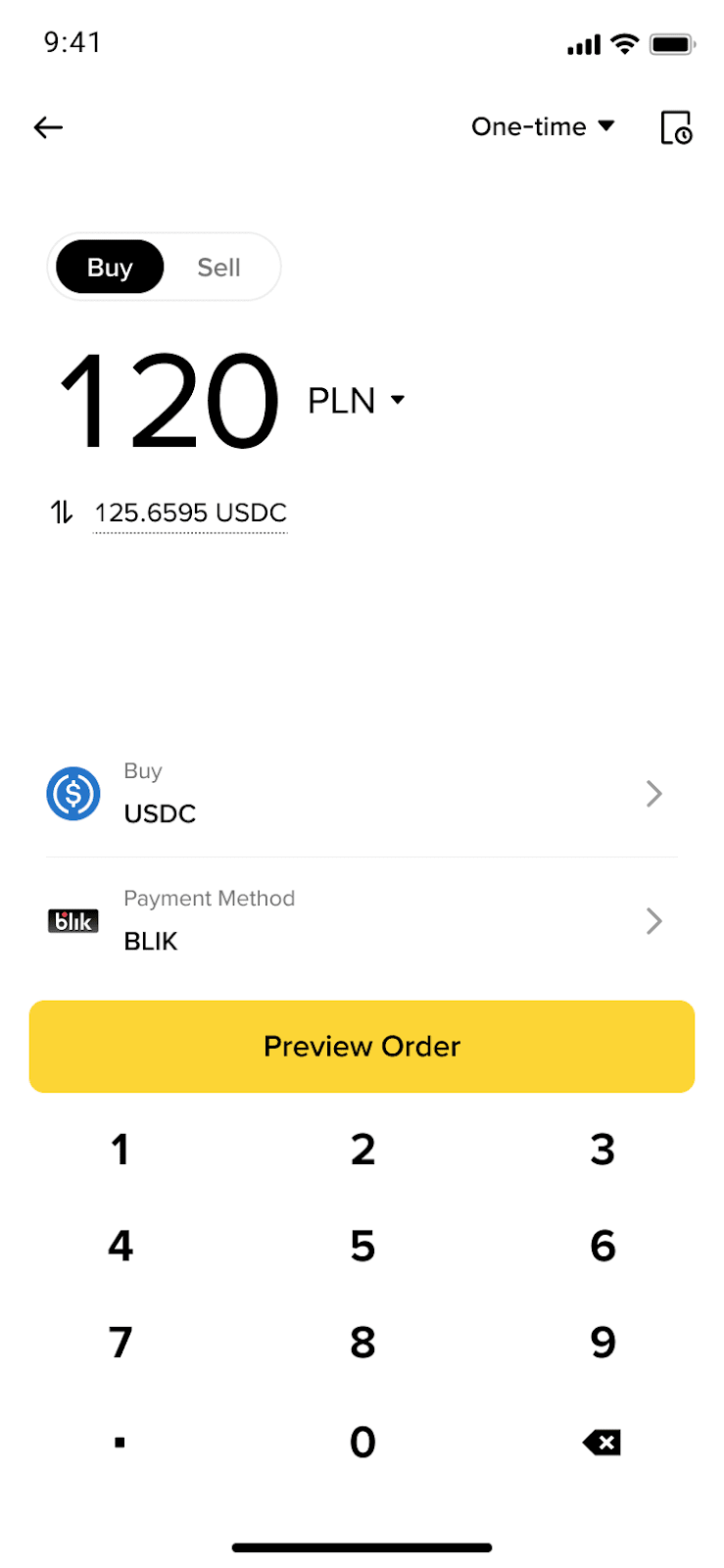724x1568 pixels.
Task: Enter digit 1 on the keypad
Action: tap(121, 1150)
